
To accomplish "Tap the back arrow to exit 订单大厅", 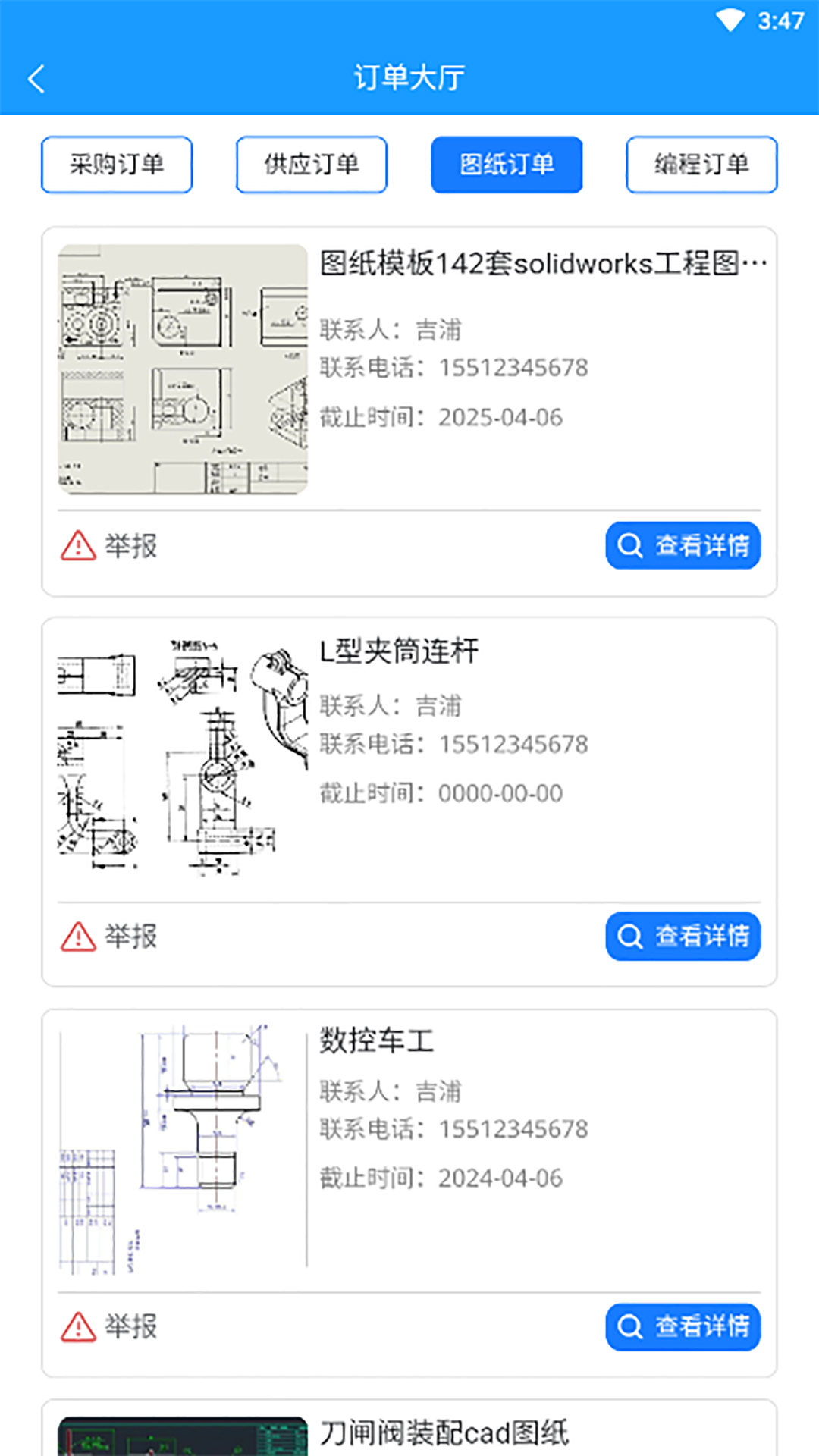I will [x=36, y=78].
